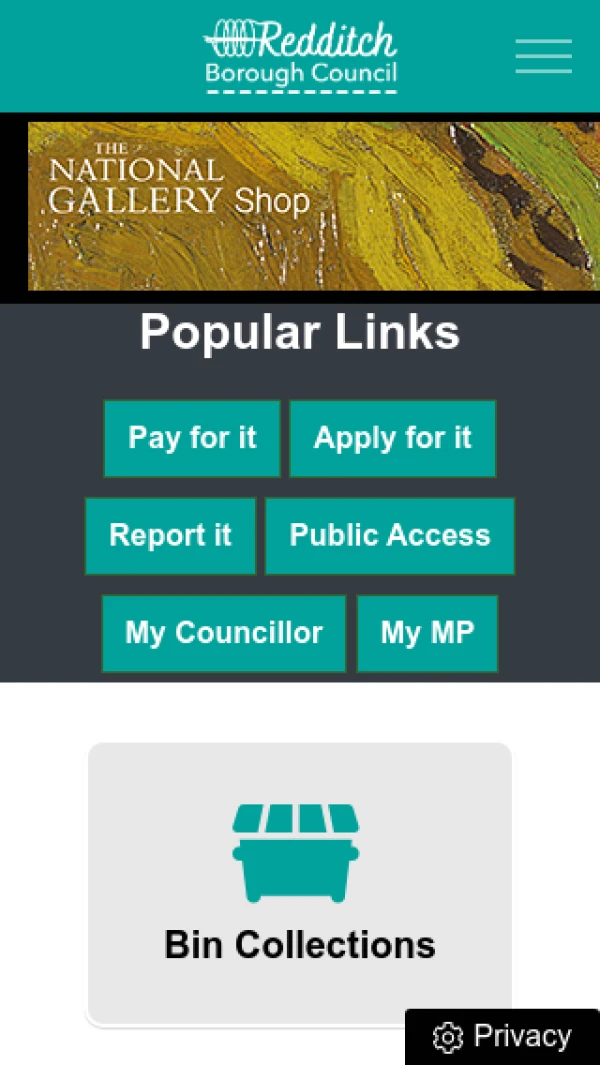
Task: Open Privacy settings
Action: [502, 1037]
